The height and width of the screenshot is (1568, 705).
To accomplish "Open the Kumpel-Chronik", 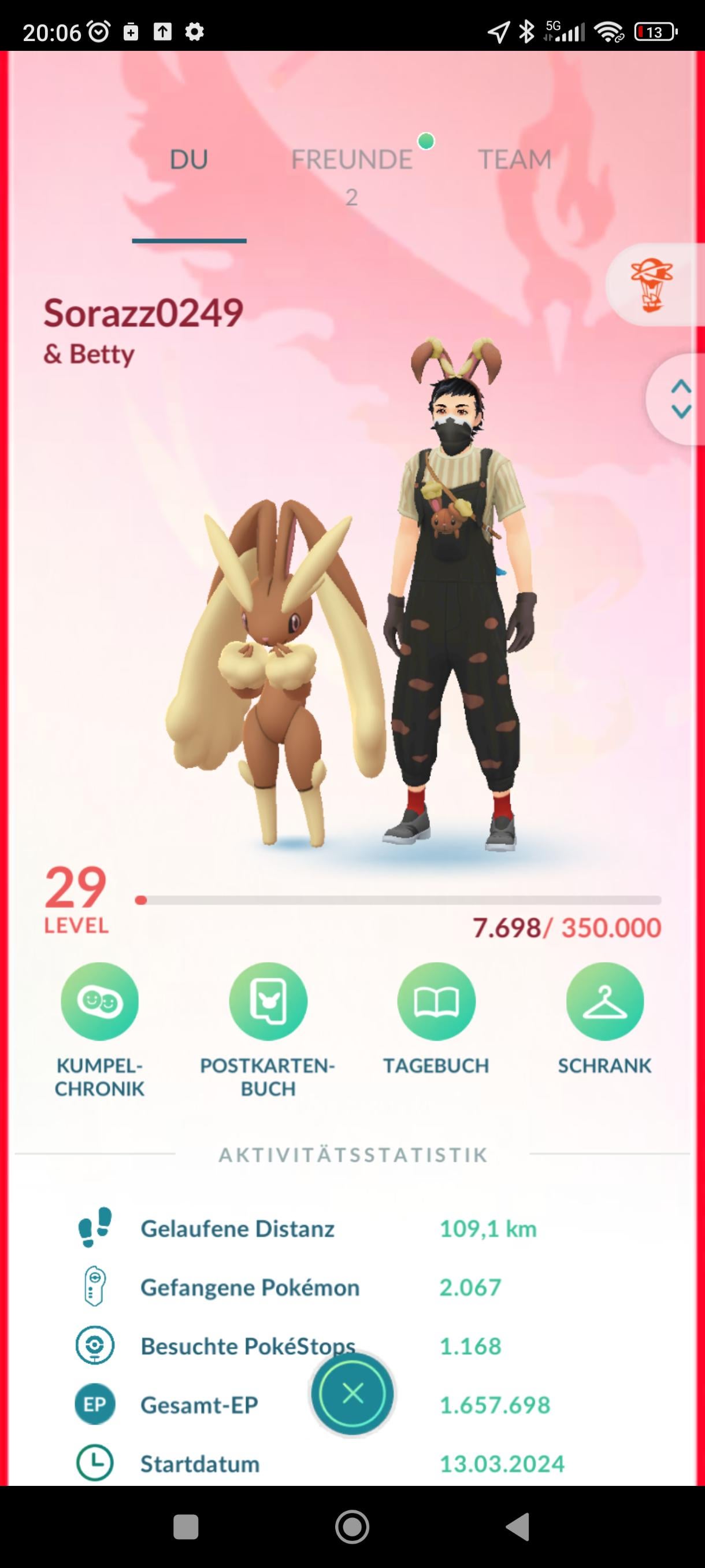I will tap(100, 1001).
